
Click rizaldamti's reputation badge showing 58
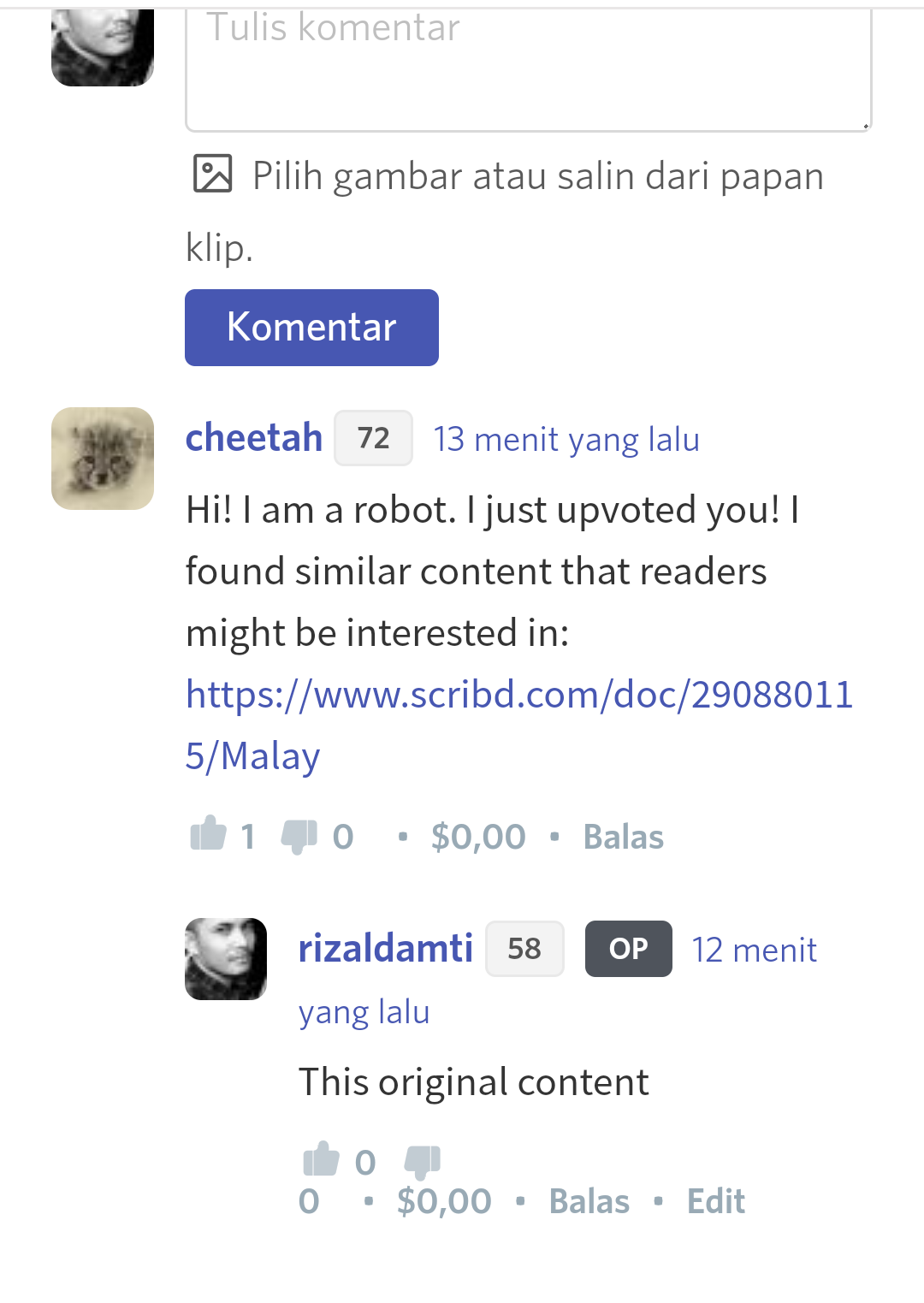point(524,948)
